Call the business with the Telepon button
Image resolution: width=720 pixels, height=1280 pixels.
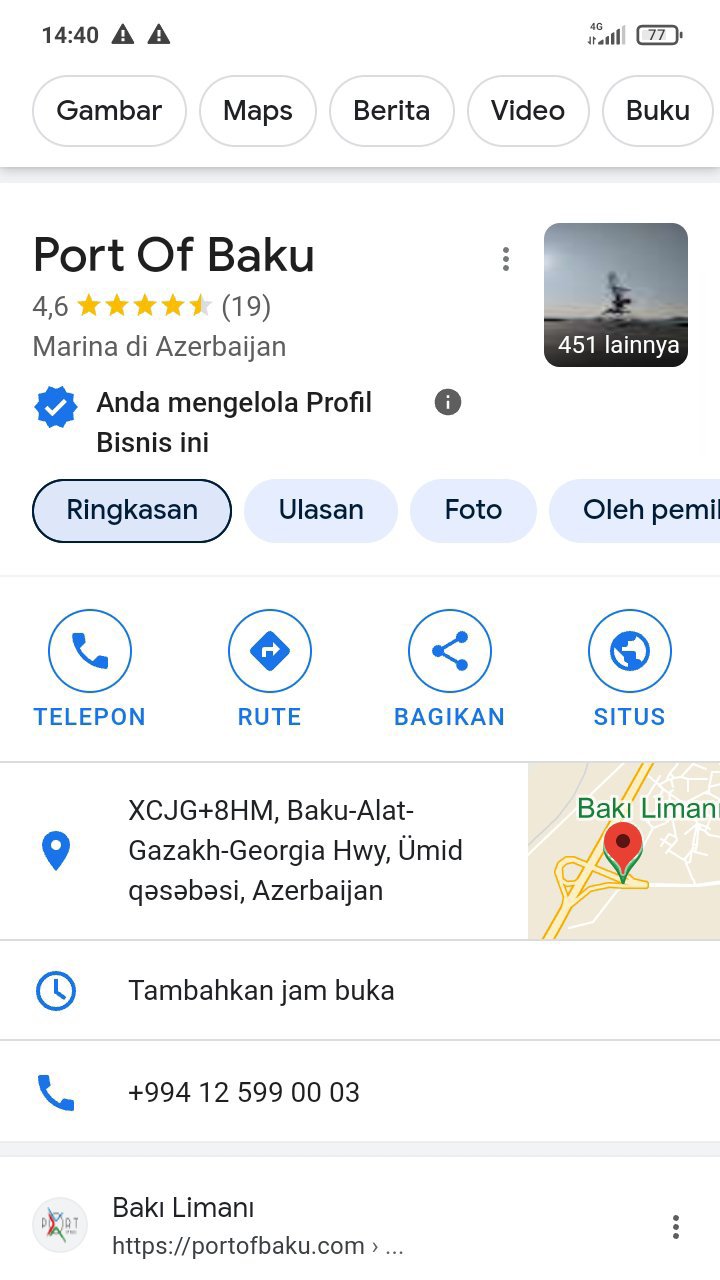point(90,670)
